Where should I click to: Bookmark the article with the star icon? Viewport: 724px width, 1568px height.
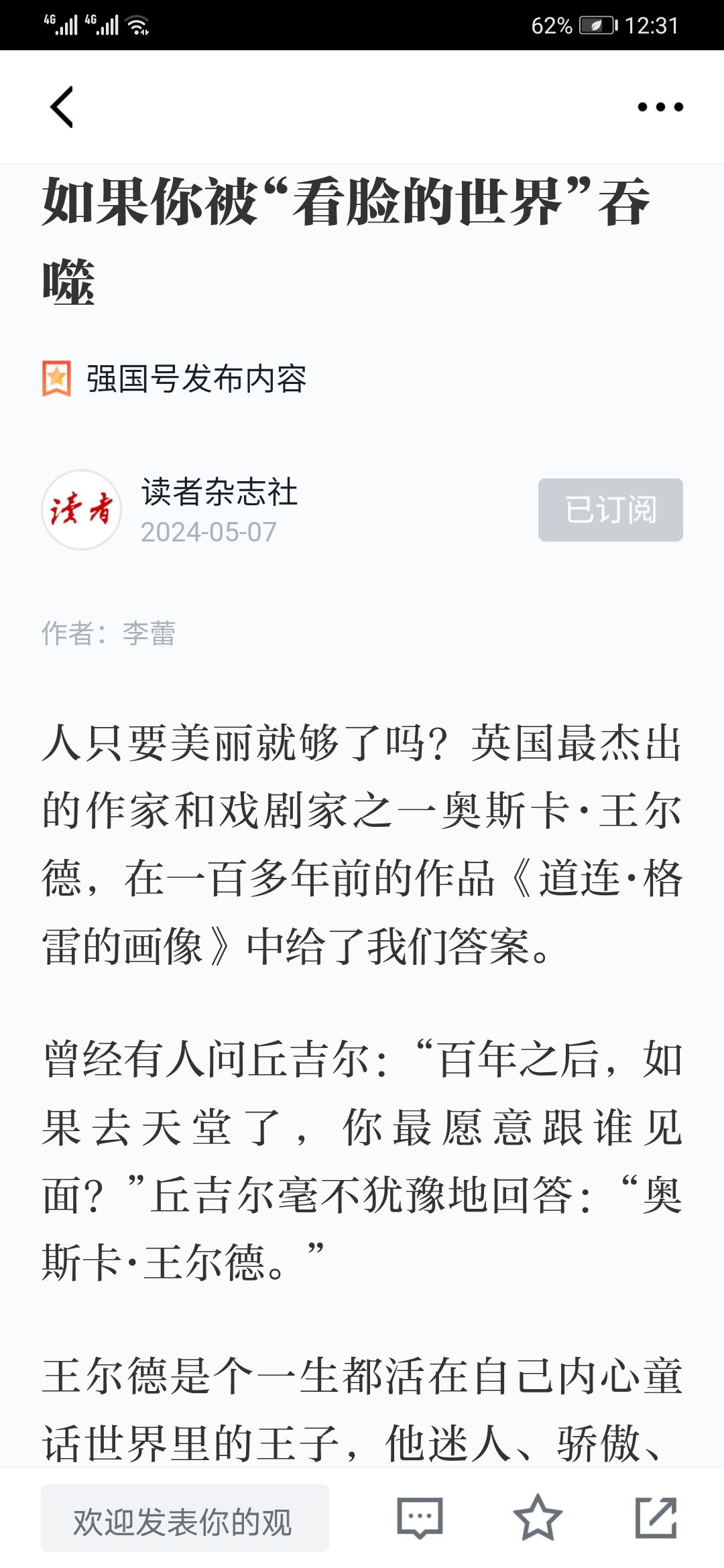(x=537, y=1518)
